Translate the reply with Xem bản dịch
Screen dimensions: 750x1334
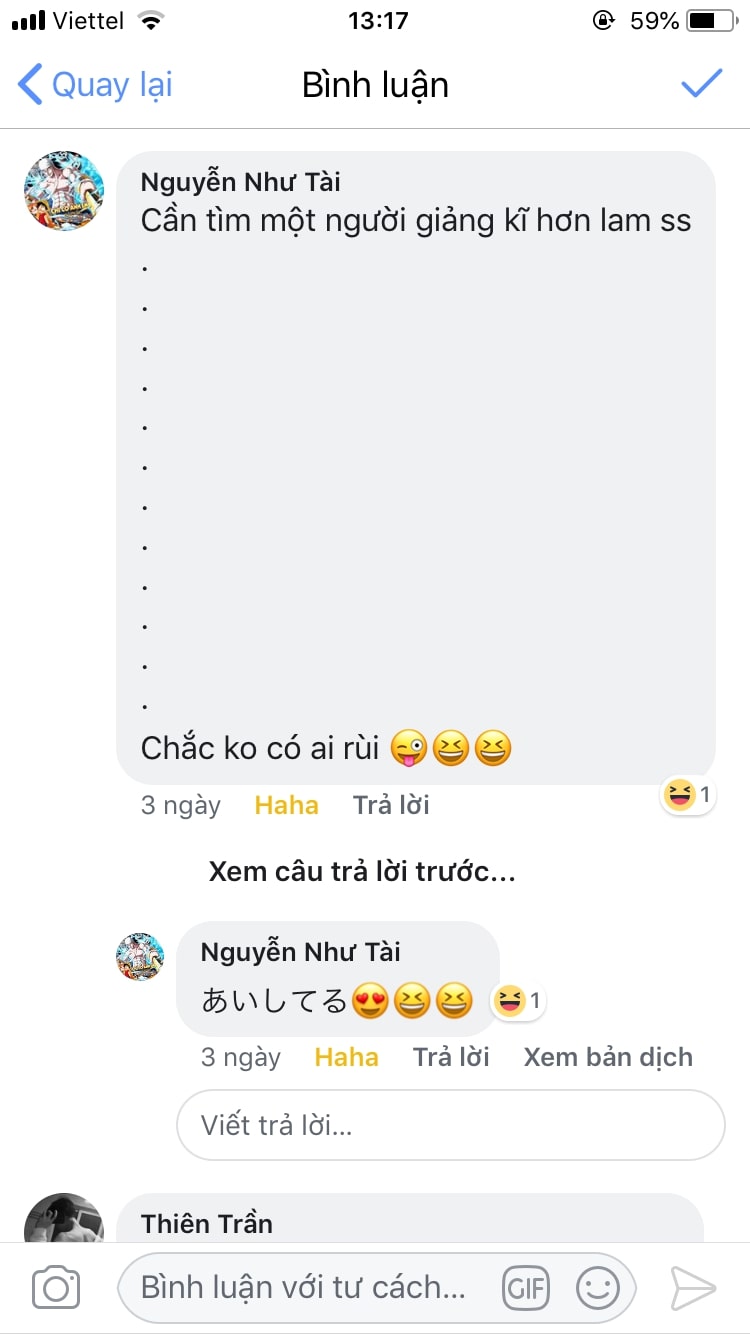[608, 1057]
